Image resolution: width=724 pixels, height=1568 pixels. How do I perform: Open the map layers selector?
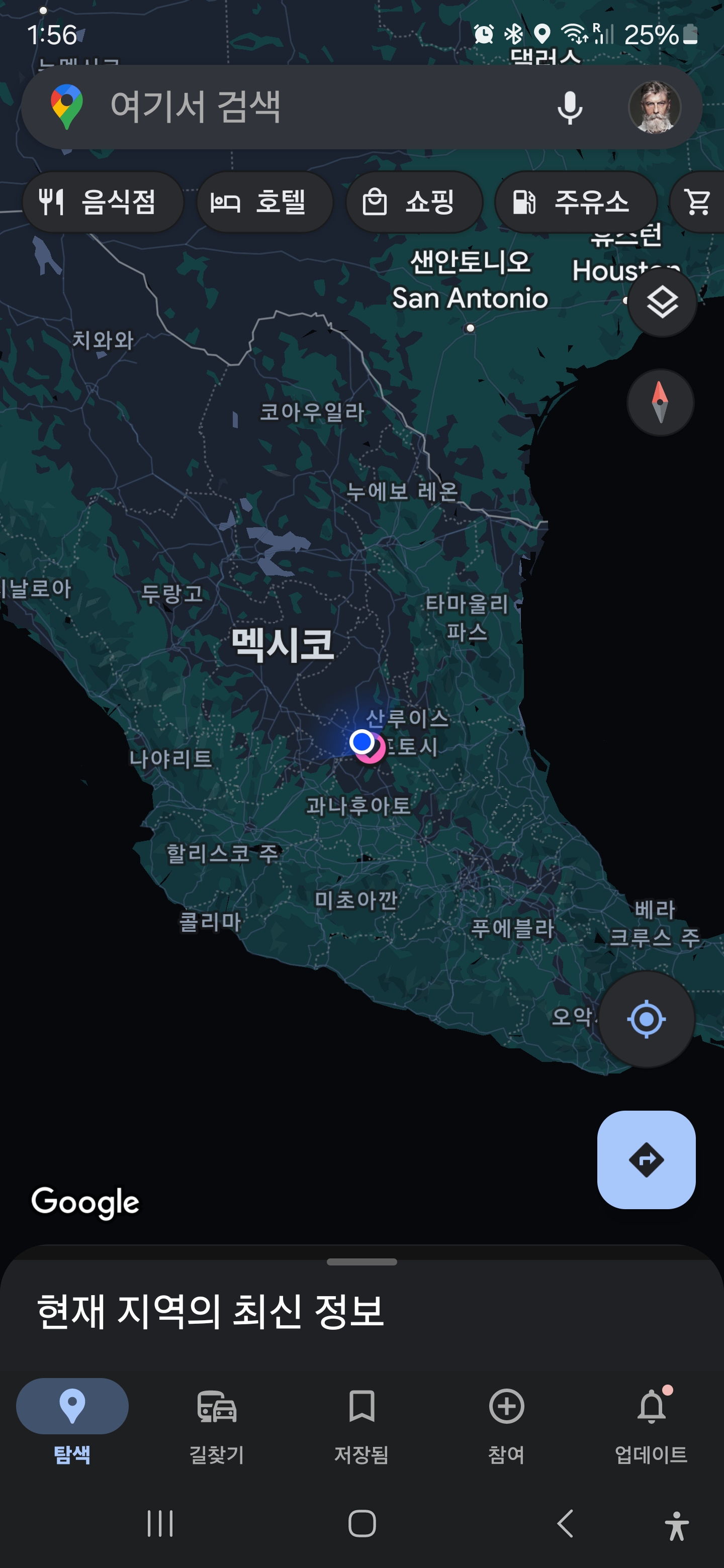[662, 303]
